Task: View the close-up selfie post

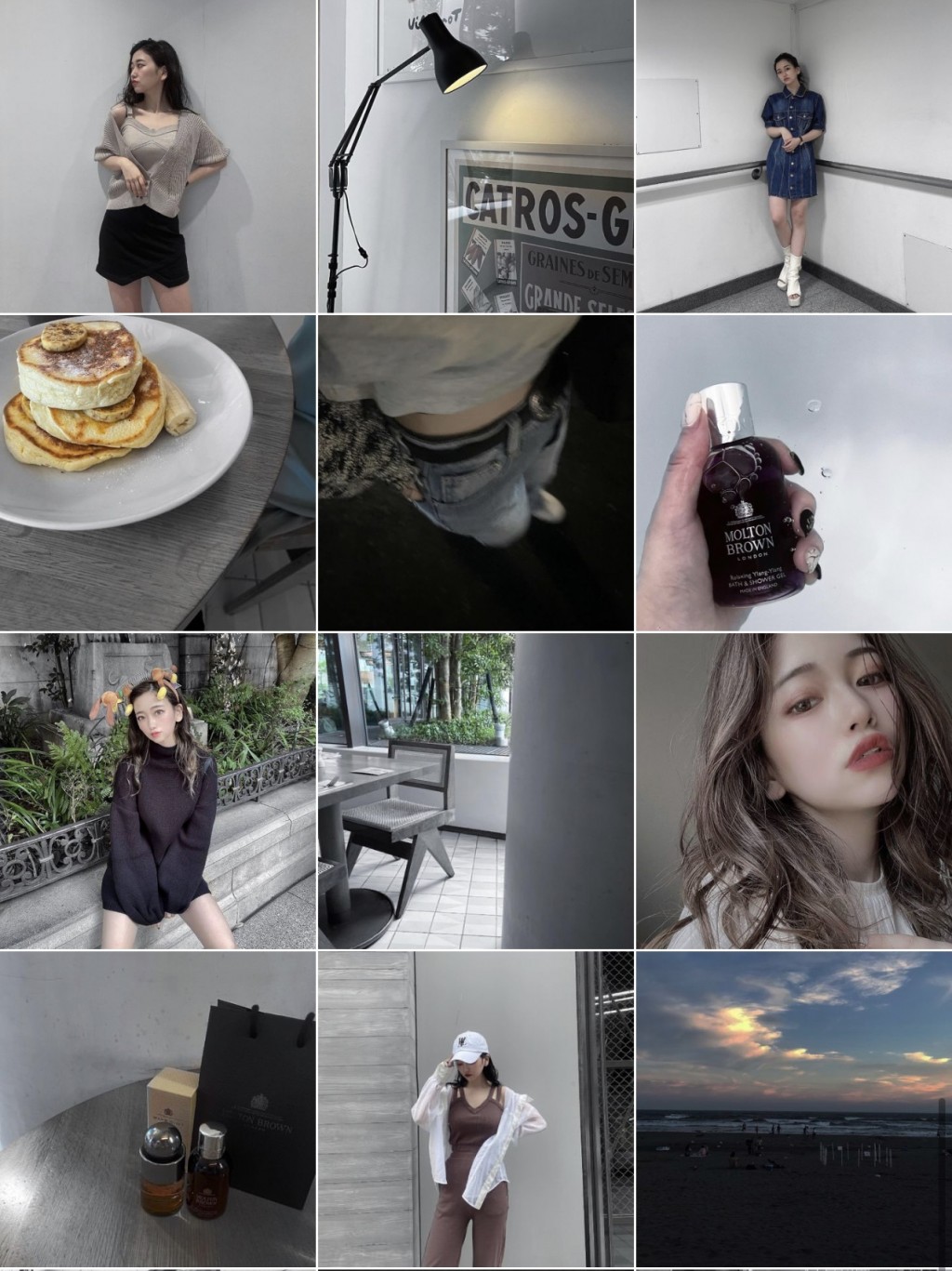Action: tap(794, 791)
